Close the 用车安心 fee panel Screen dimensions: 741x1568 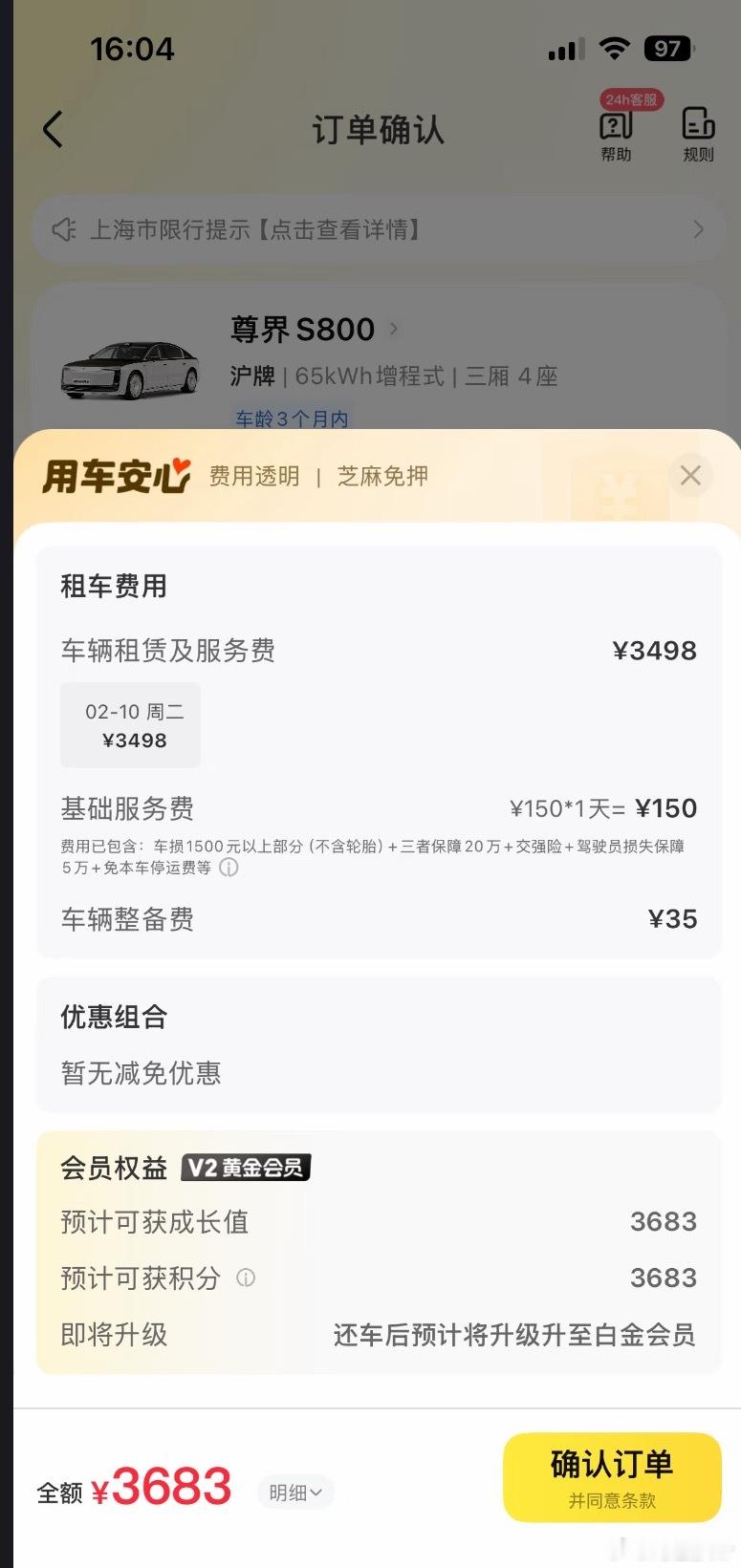pos(690,475)
